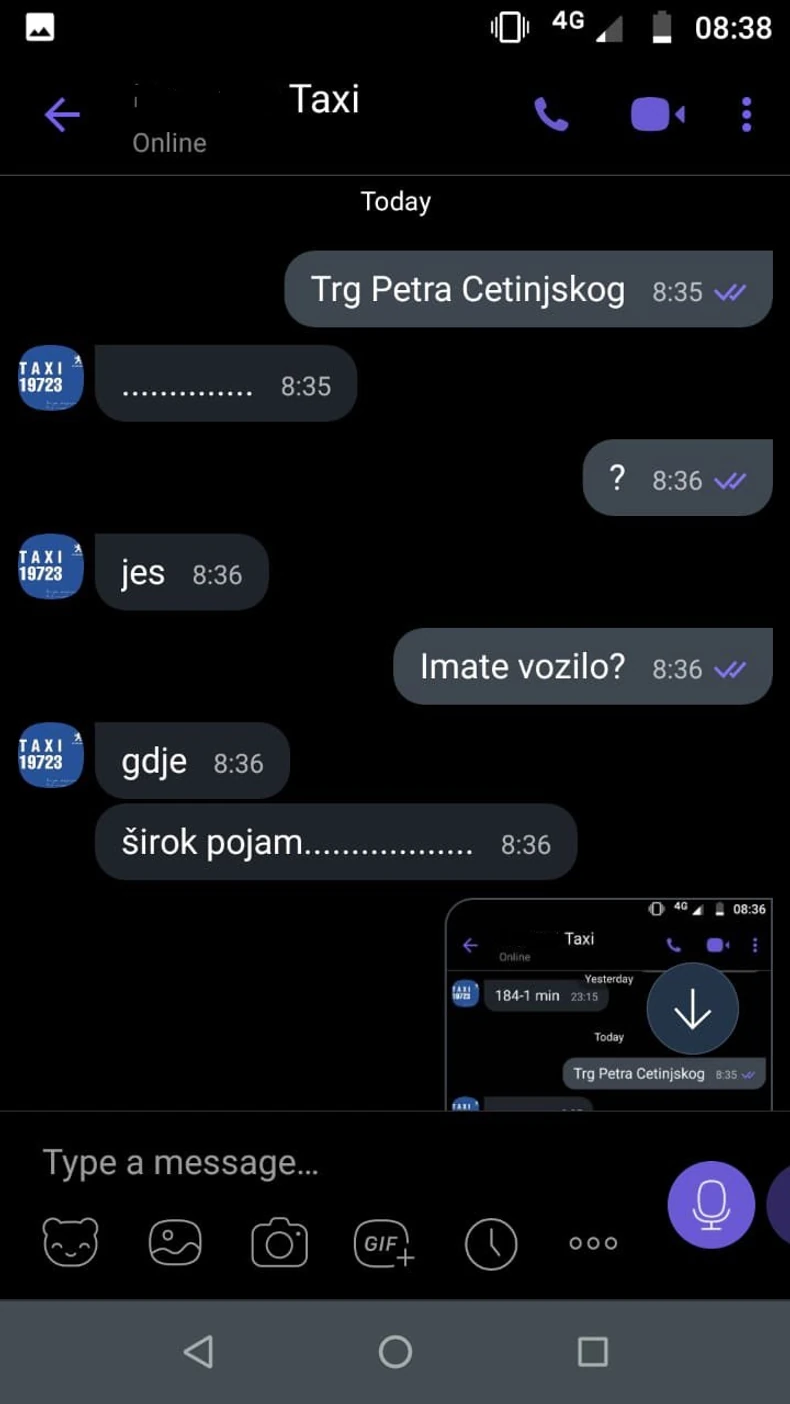Viewport: 790px width, 1404px height.
Task: View recently sent media via clock icon
Action: [489, 1243]
